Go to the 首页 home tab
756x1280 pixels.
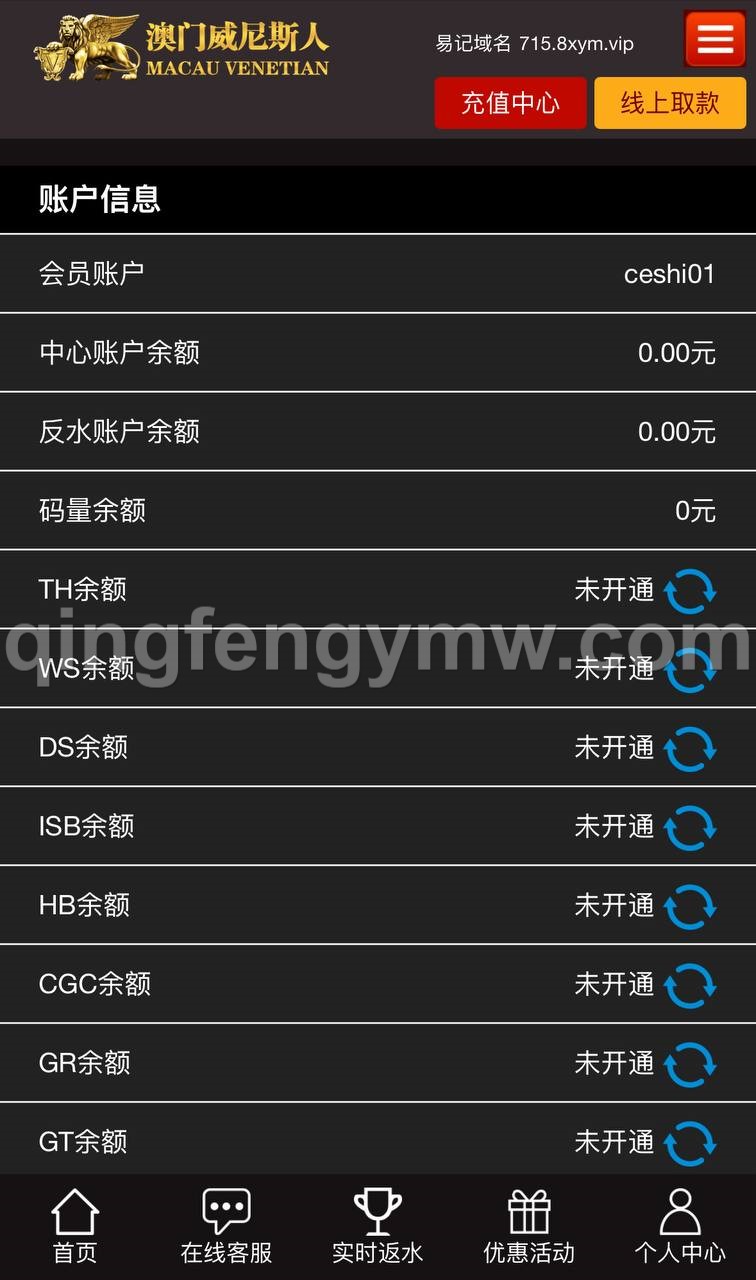click(75, 1226)
